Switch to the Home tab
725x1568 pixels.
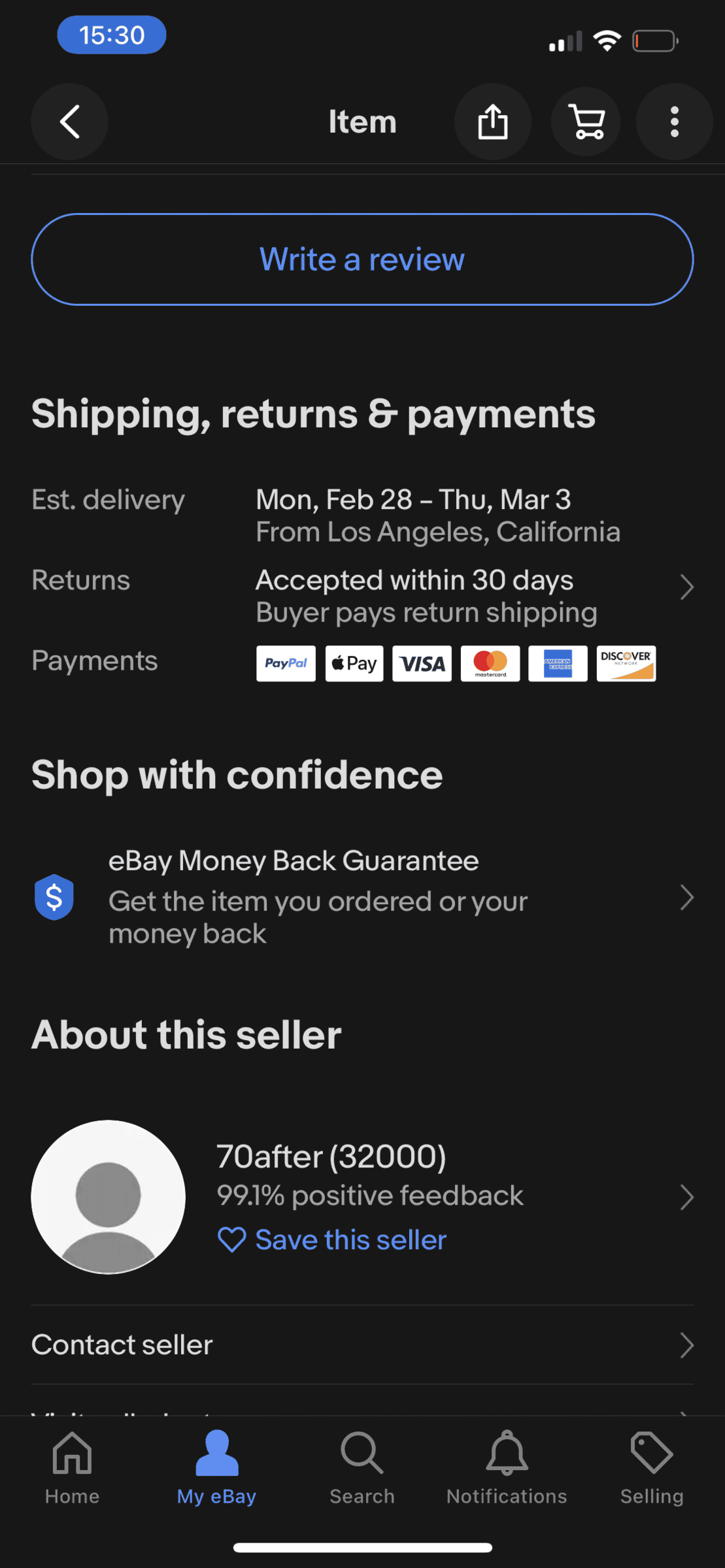[72, 1467]
